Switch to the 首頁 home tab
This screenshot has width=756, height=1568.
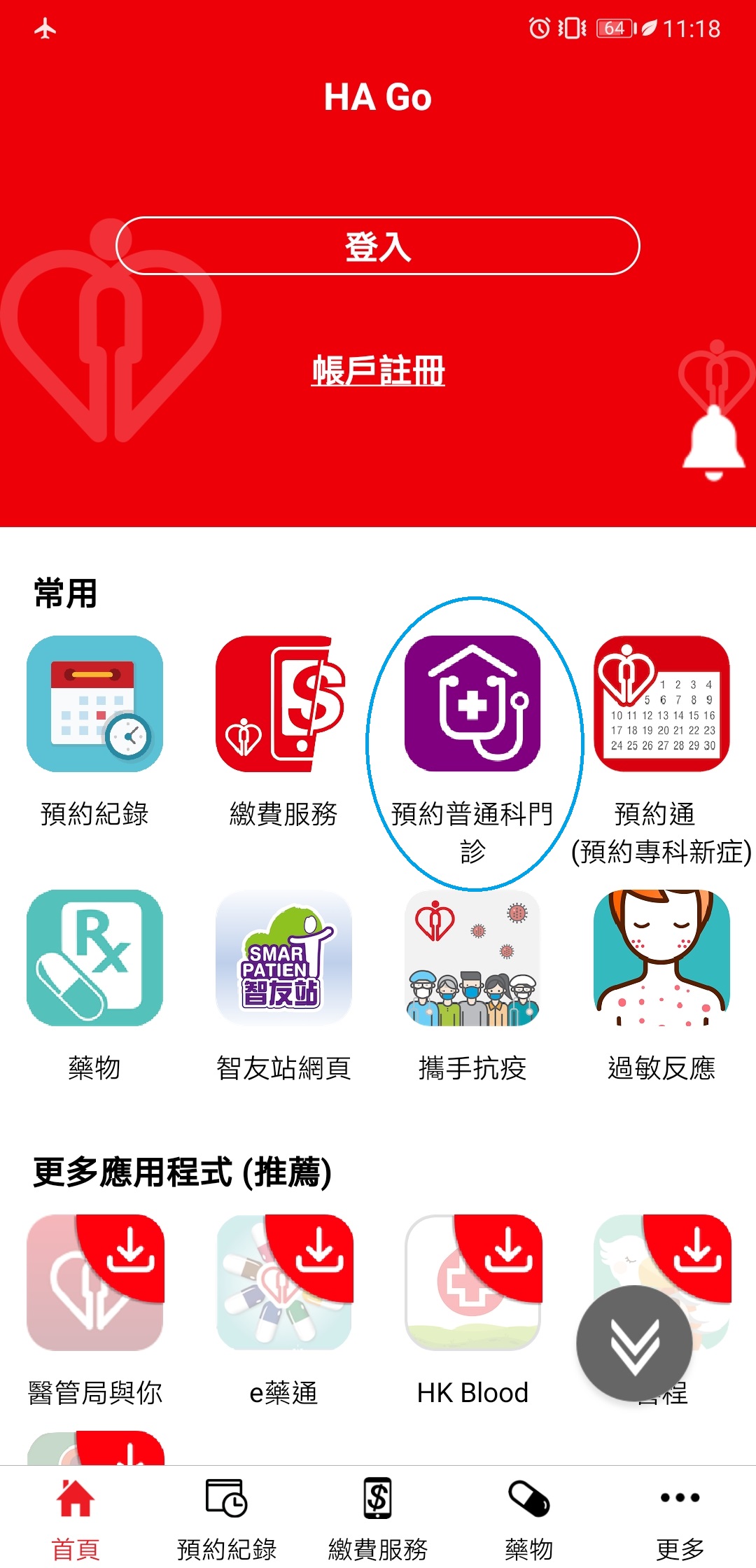76,1517
